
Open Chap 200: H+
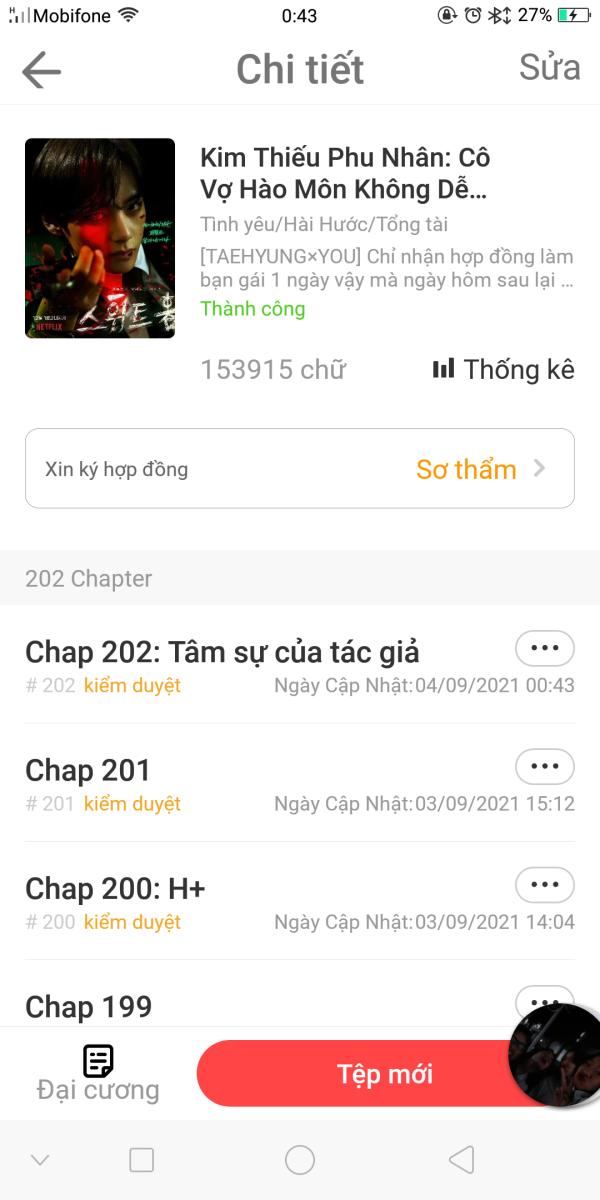[115, 889]
